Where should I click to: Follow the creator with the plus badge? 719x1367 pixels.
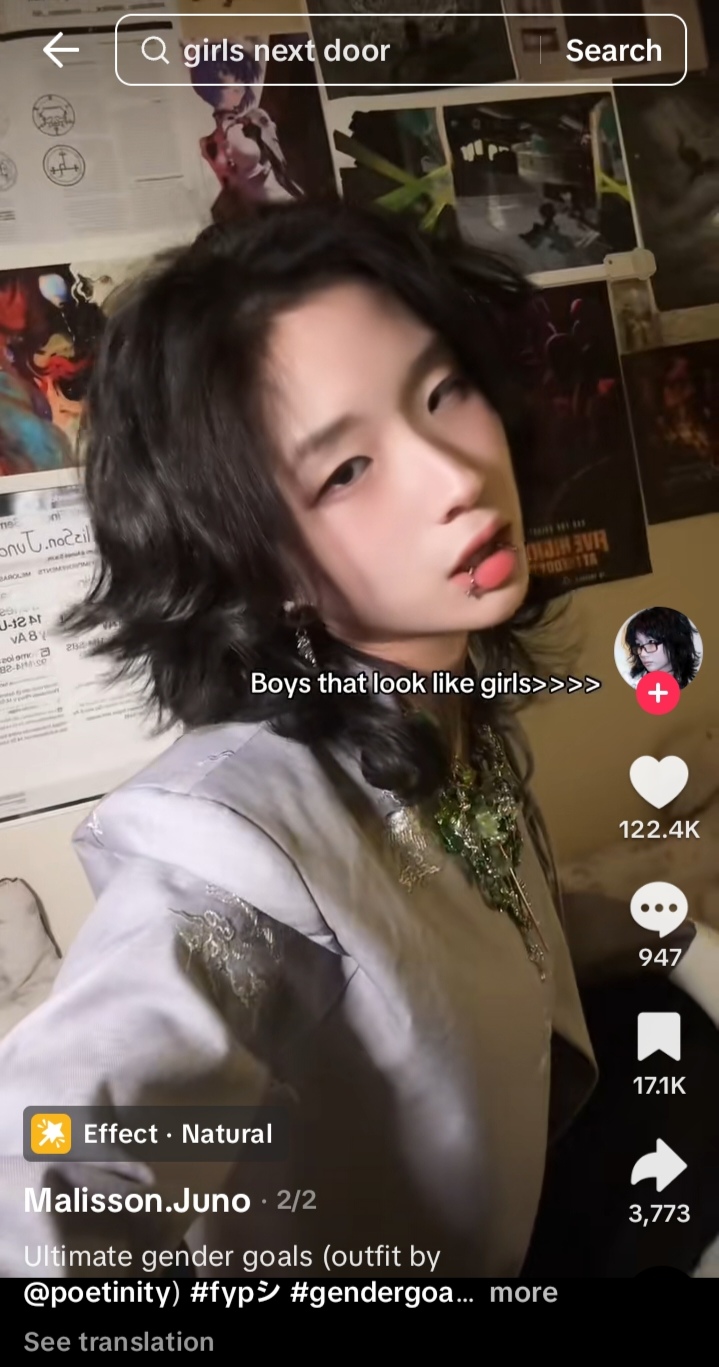point(657,693)
